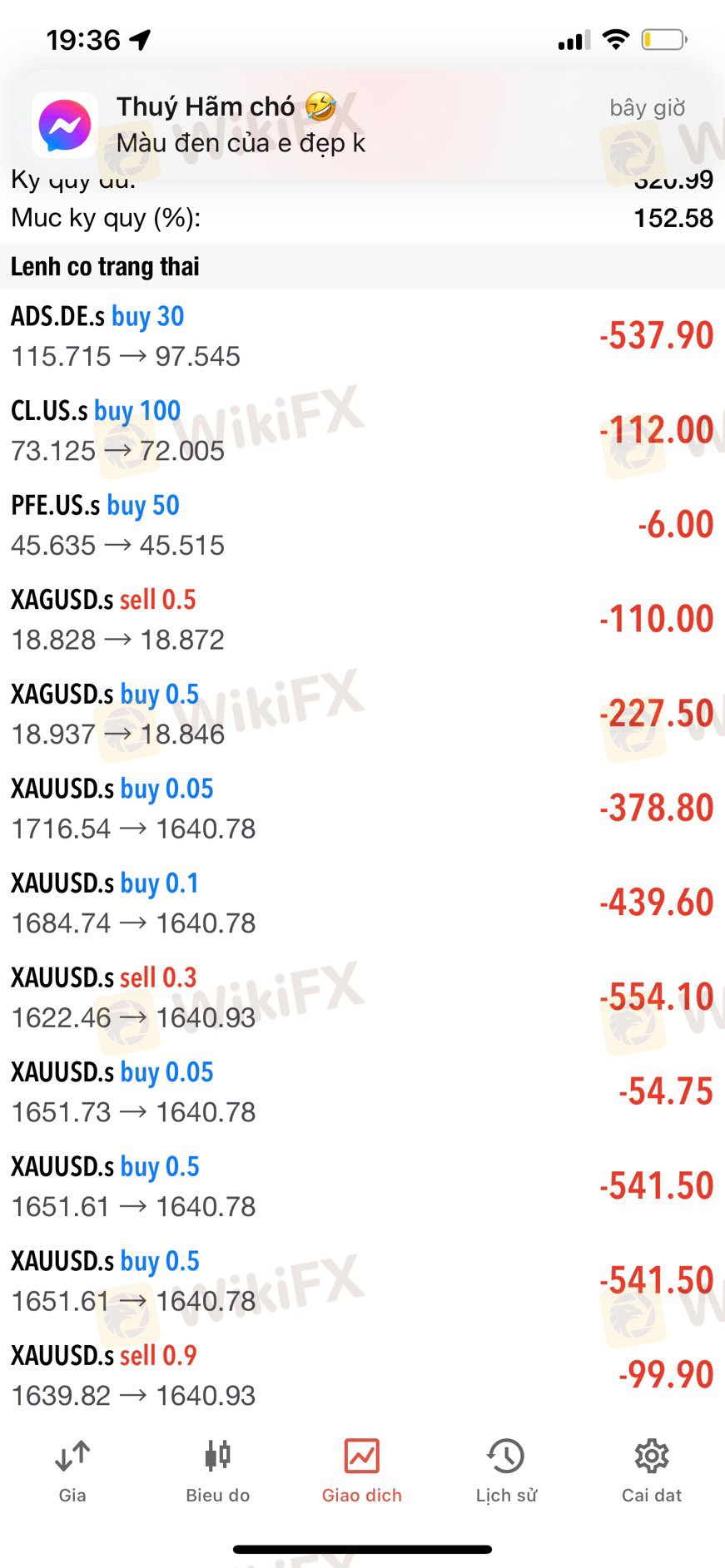Select the CL.US.s buy 100 position
This screenshot has width=725, height=1568.
[362, 431]
